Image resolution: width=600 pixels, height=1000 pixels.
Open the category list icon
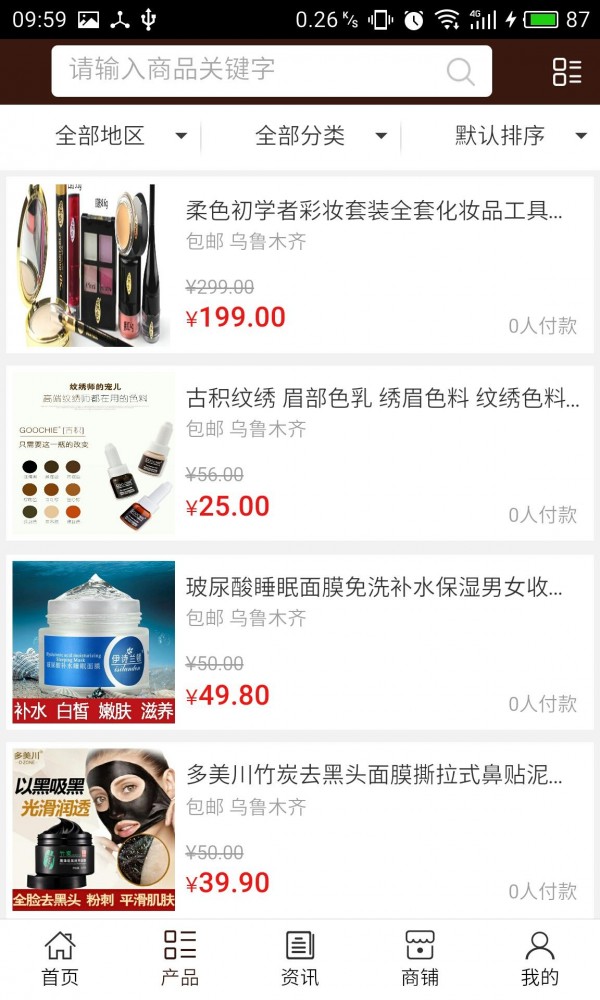567,71
